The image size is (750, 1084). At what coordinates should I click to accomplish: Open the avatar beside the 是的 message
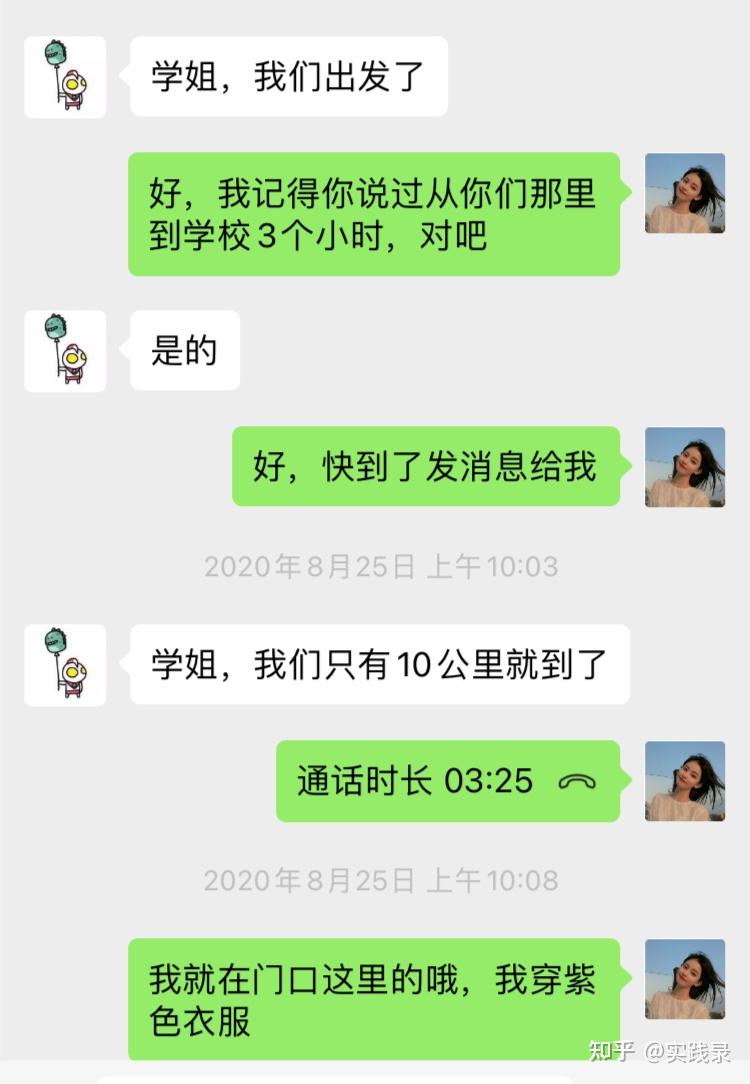65,351
